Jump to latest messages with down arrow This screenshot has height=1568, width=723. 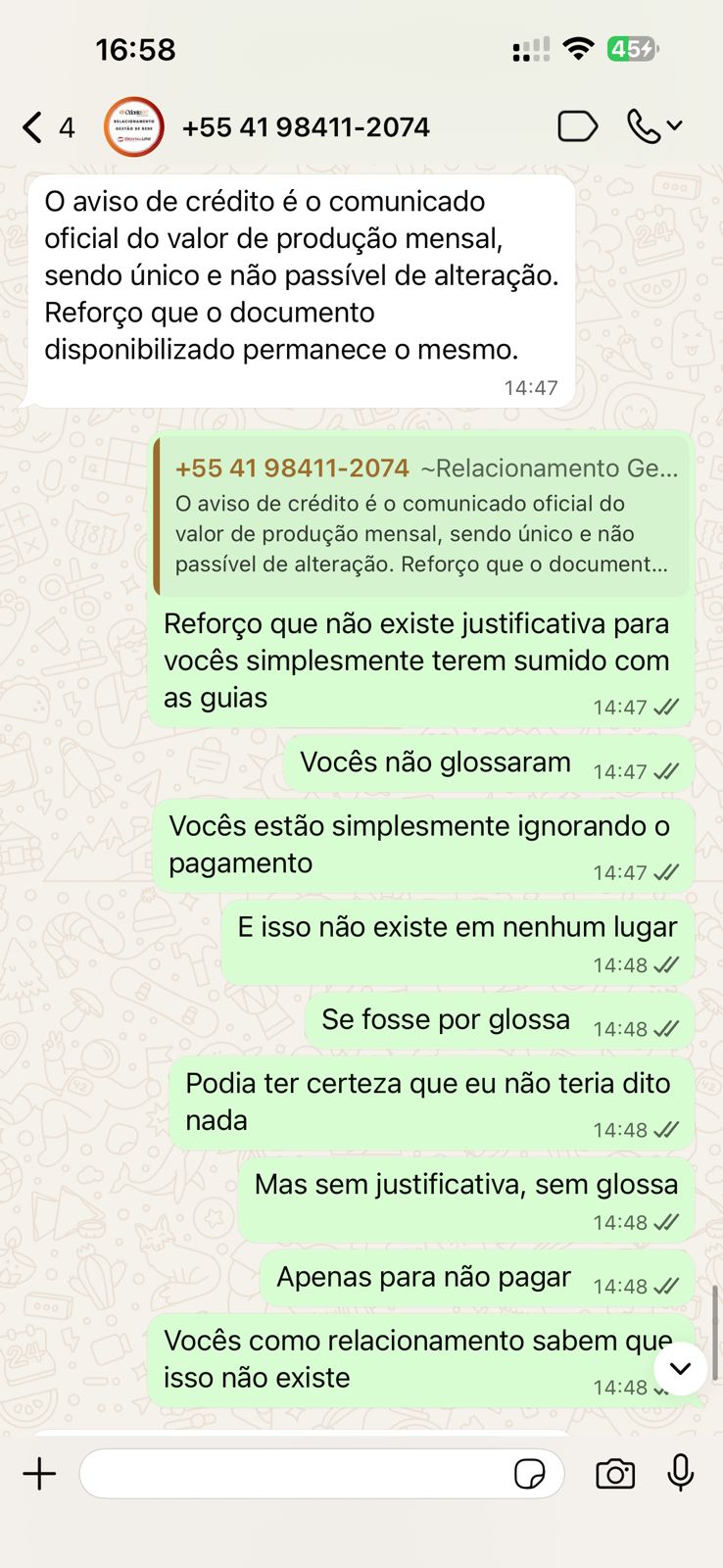click(680, 1369)
